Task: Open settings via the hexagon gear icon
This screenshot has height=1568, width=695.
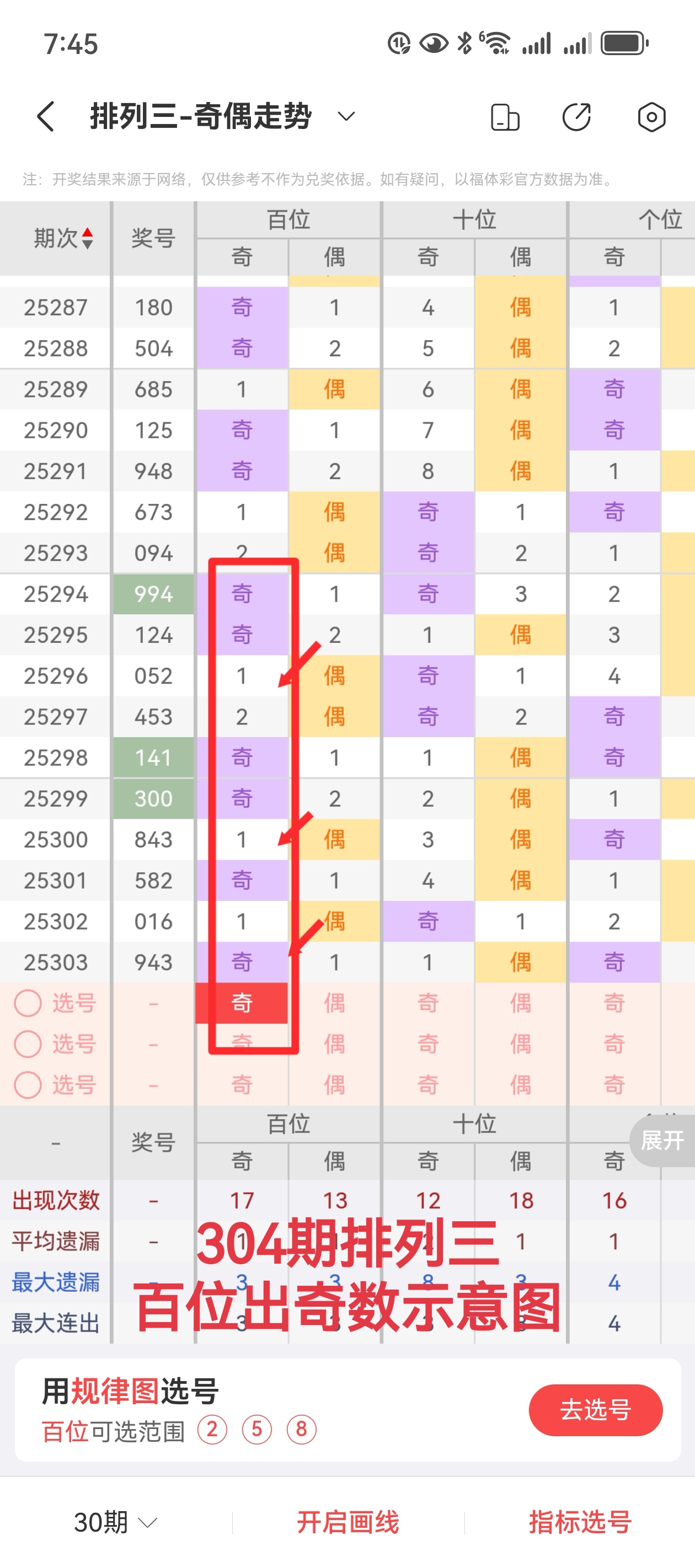Action: click(651, 116)
